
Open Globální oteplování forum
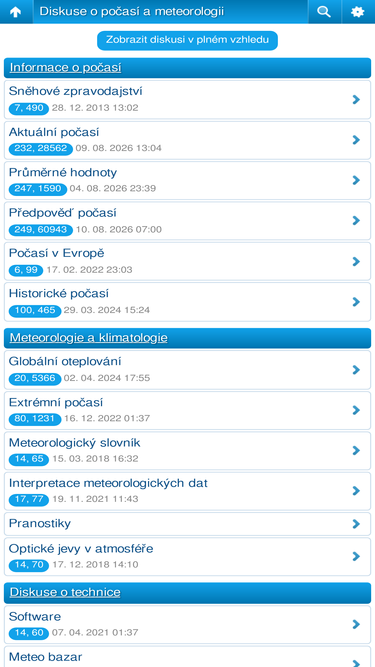click(x=188, y=370)
